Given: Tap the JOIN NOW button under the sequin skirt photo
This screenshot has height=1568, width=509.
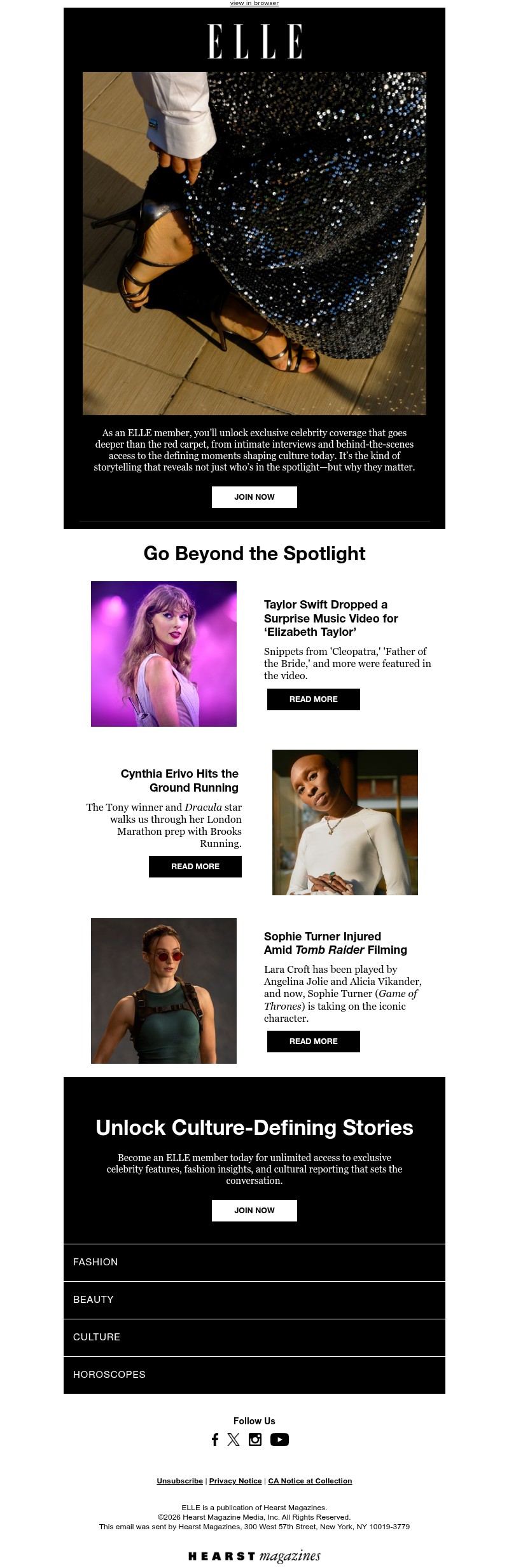Looking at the screenshot, I should [x=254, y=497].
